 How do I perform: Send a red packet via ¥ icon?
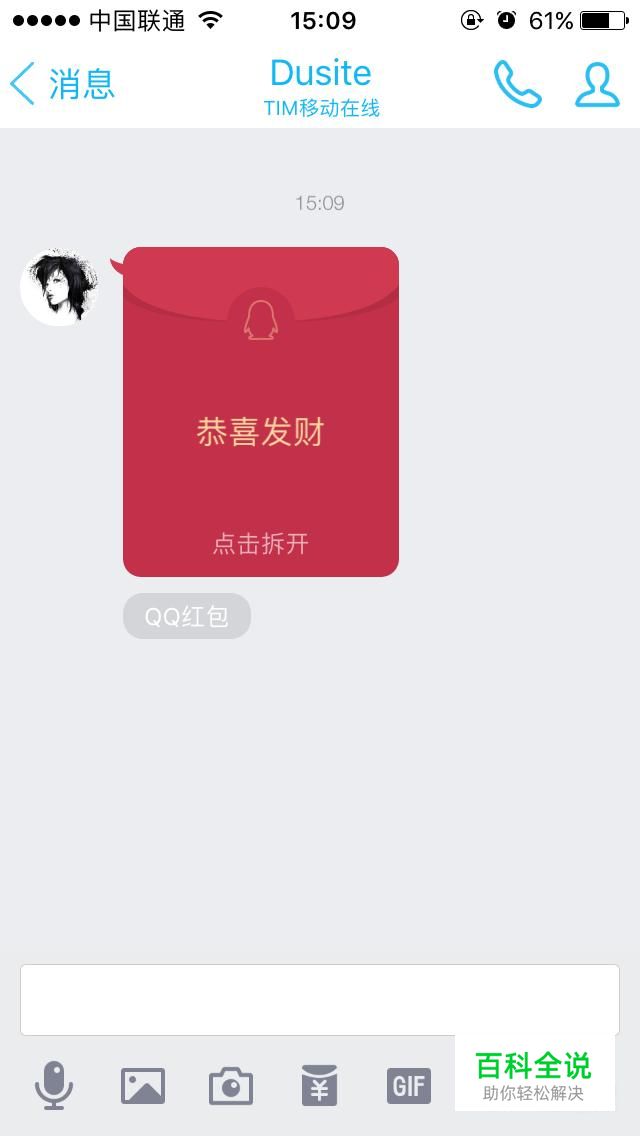pyautogui.click(x=320, y=1085)
